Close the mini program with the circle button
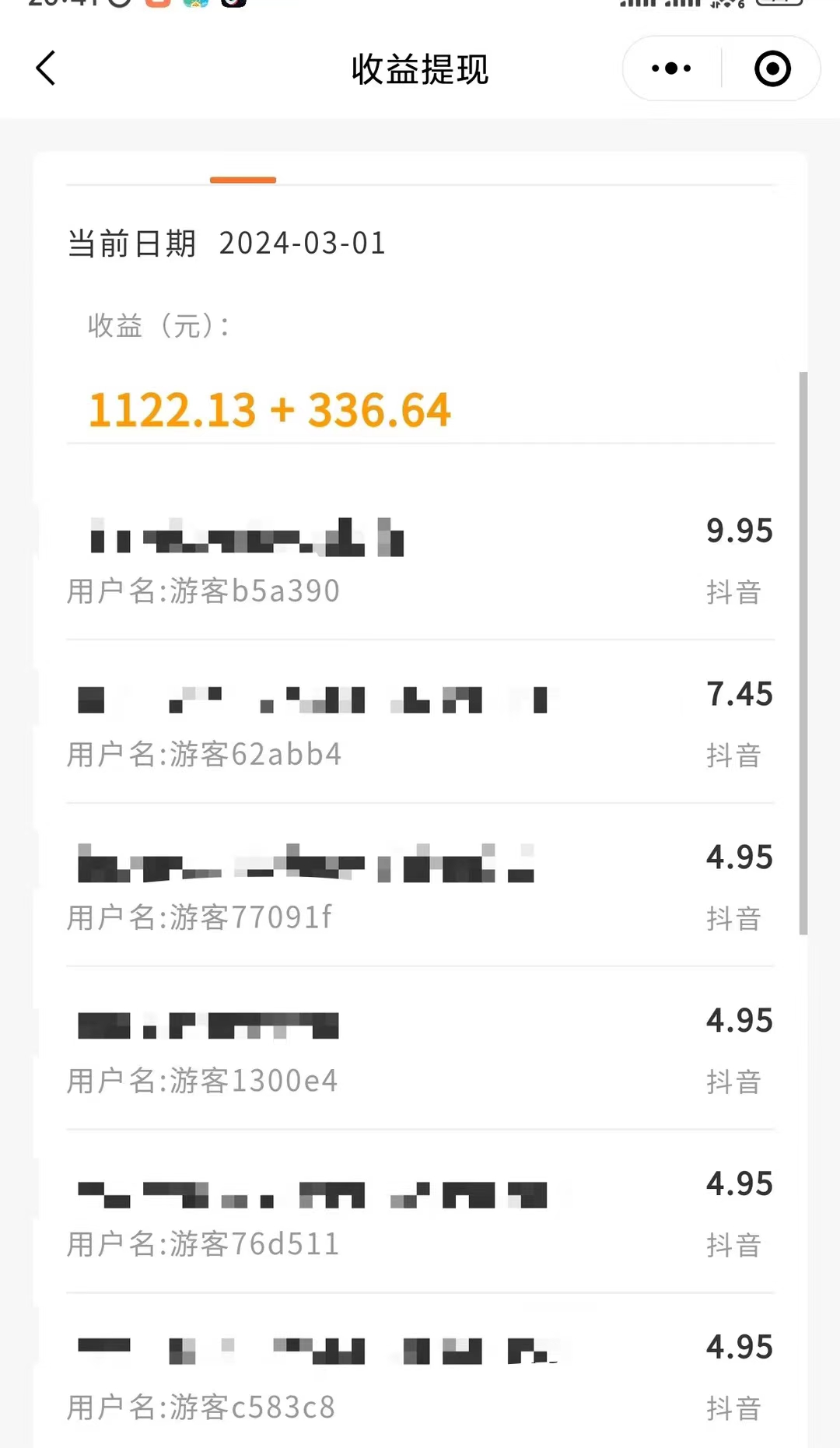This screenshot has height=1448, width=840. point(772,68)
